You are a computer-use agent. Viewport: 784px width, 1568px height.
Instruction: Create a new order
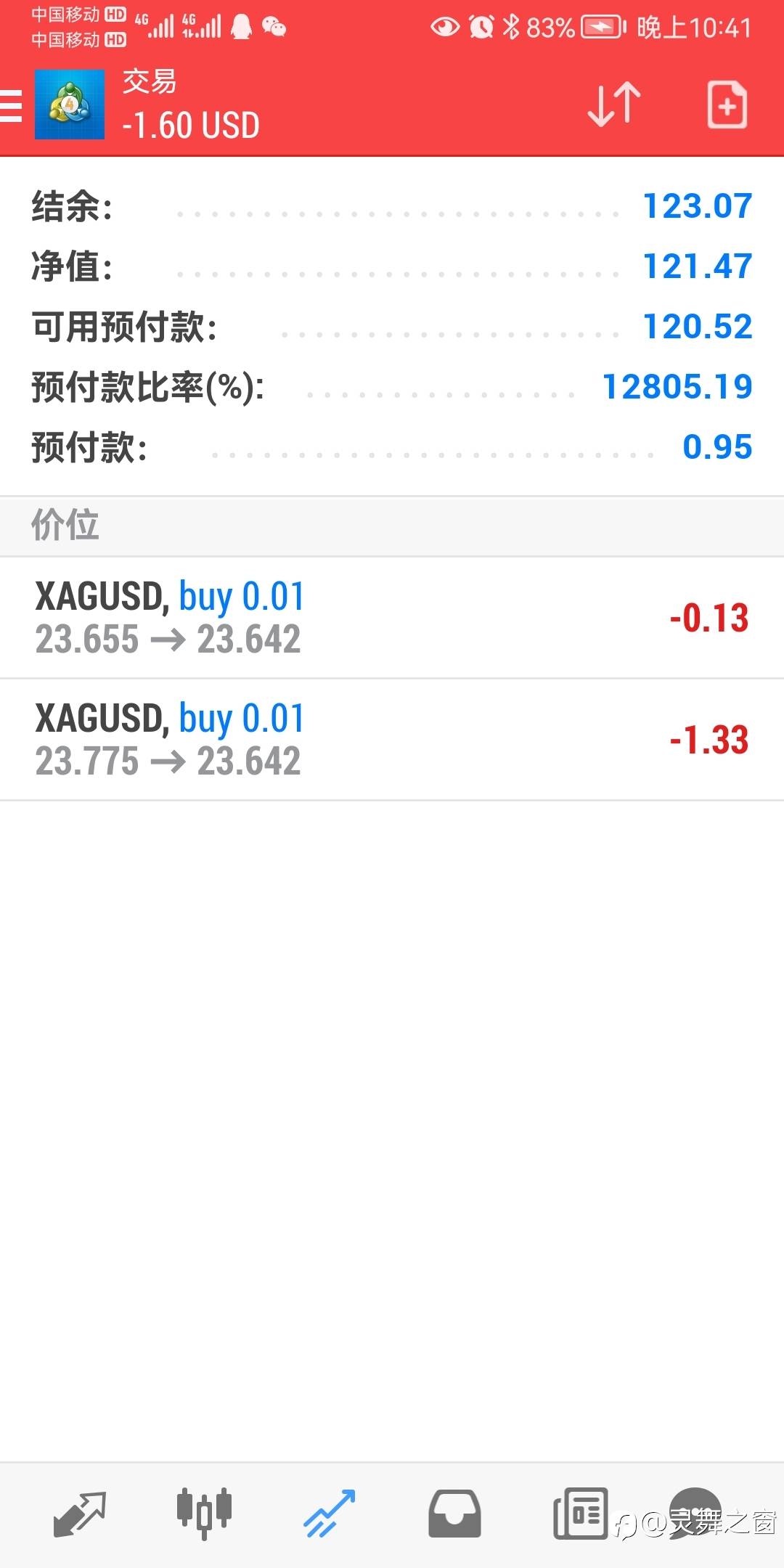point(727,105)
